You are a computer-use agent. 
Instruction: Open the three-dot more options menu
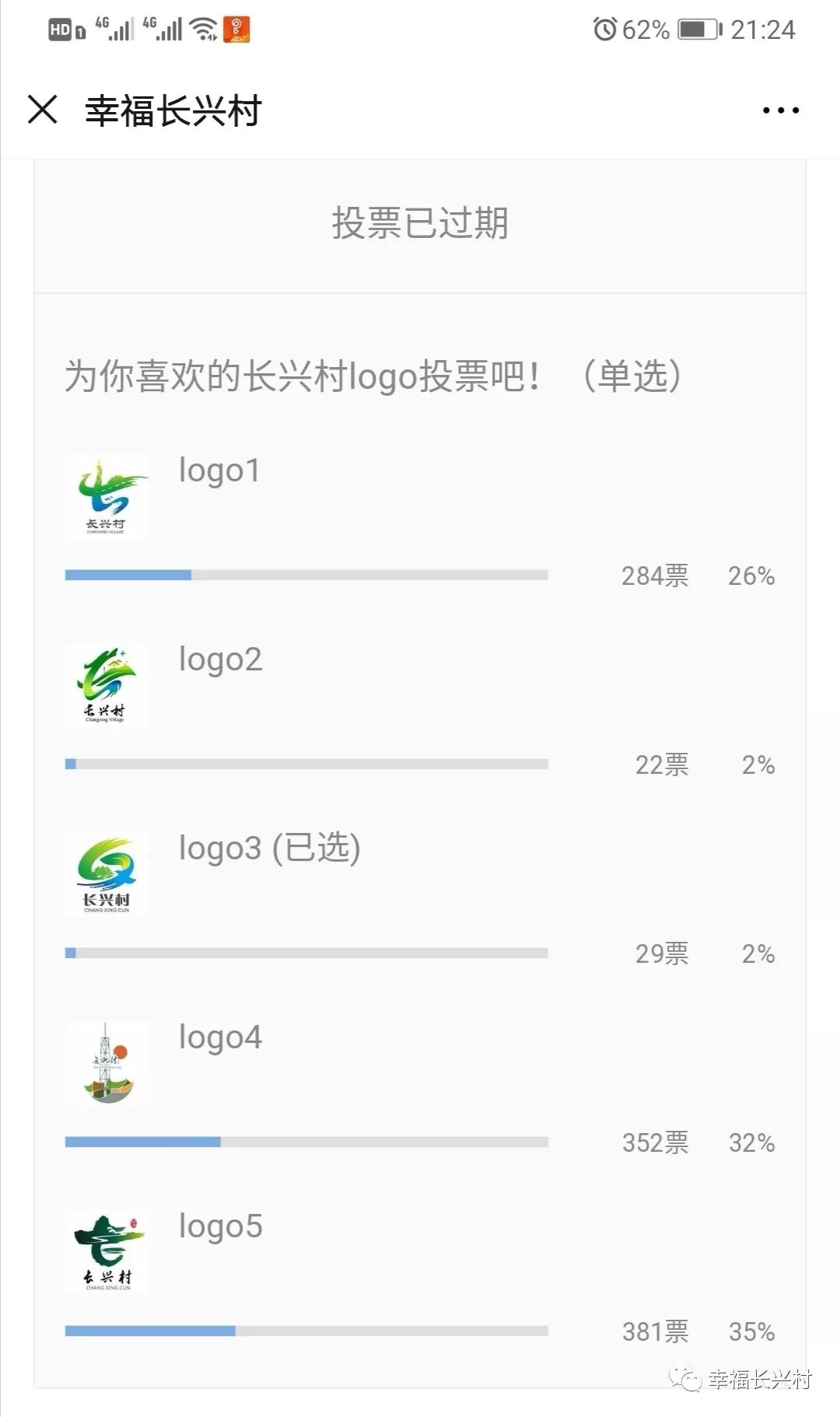(x=781, y=110)
